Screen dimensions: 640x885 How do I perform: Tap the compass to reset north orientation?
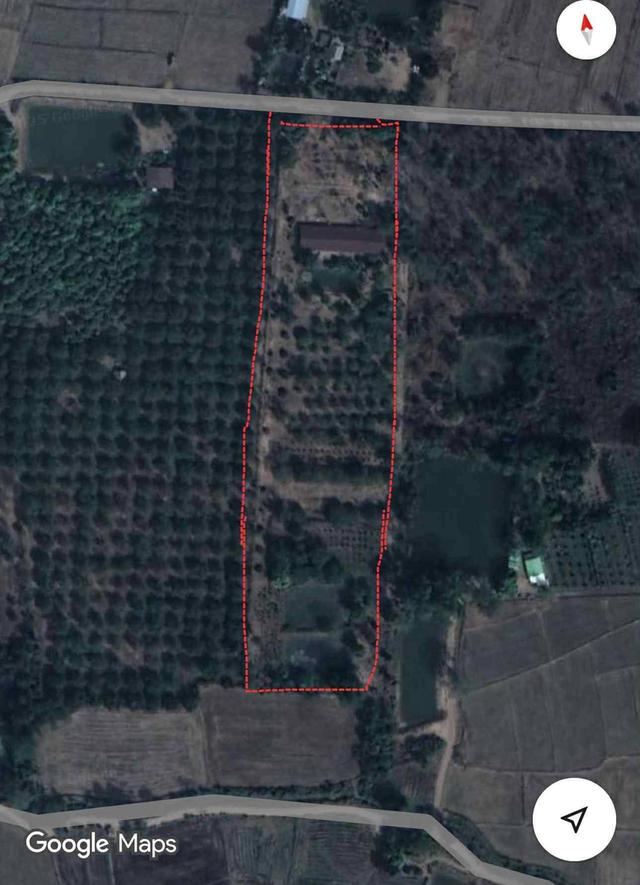click(x=587, y=30)
